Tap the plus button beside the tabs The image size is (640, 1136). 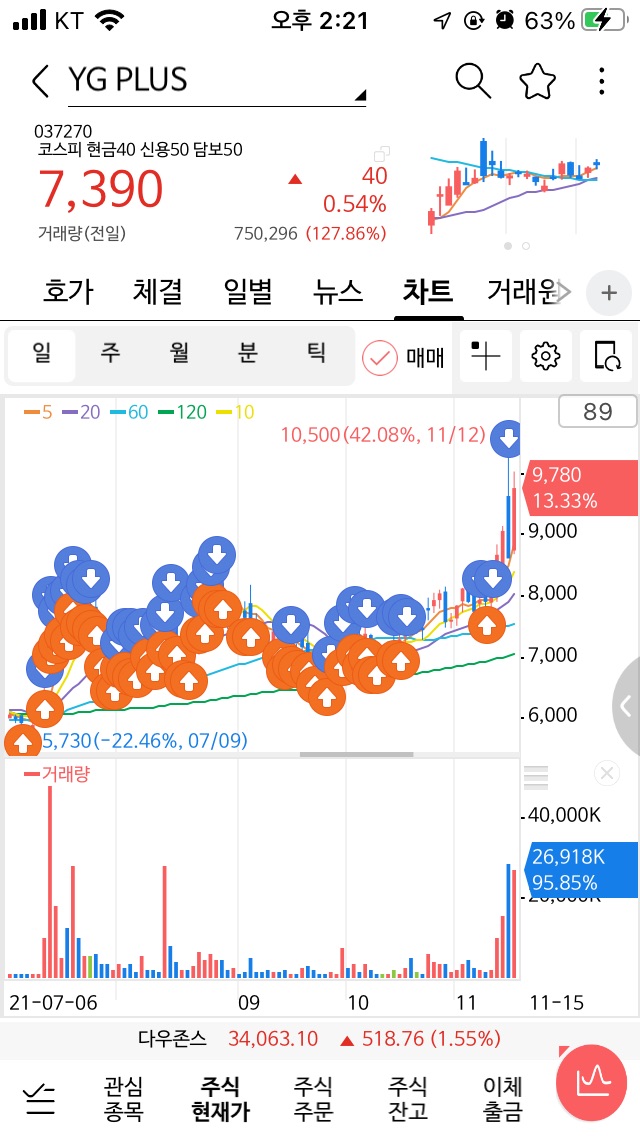click(608, 292)
